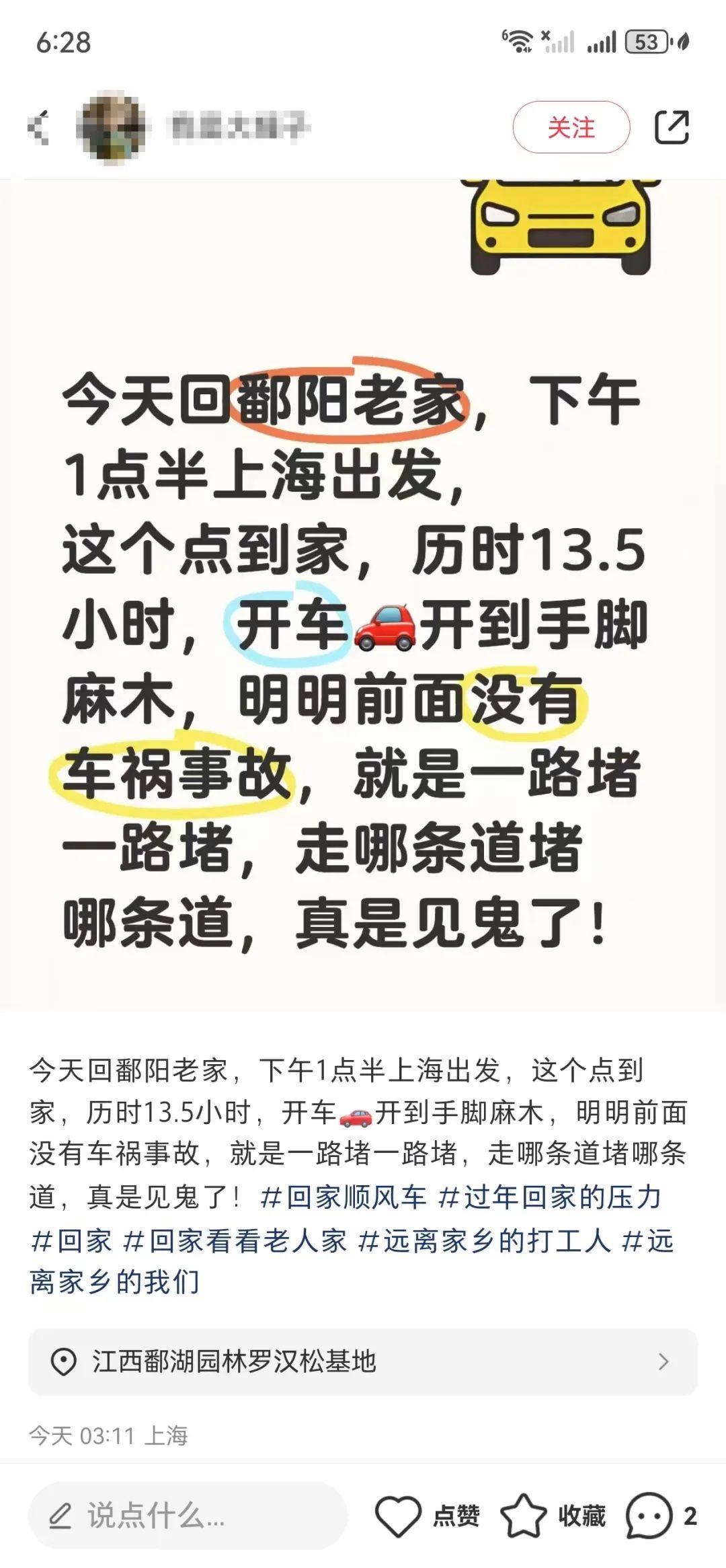726x1568 pixels.
Task: Open location 江西鄱湖园林罗汉松基地
Action: pos(363,1361)
